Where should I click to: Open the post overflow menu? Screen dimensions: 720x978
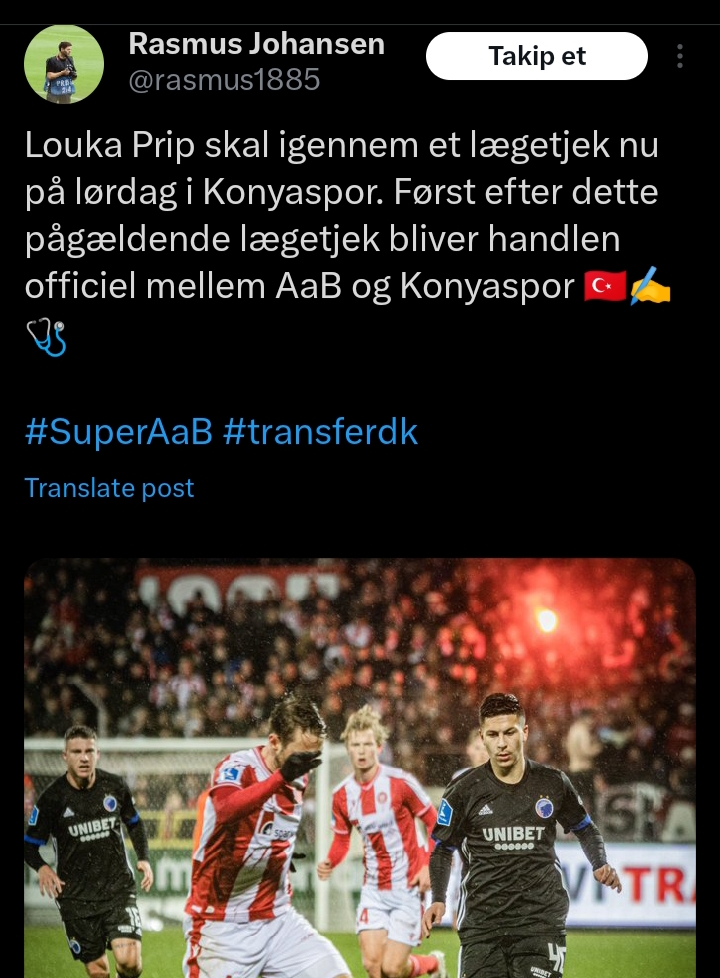(x=680, y=56)
